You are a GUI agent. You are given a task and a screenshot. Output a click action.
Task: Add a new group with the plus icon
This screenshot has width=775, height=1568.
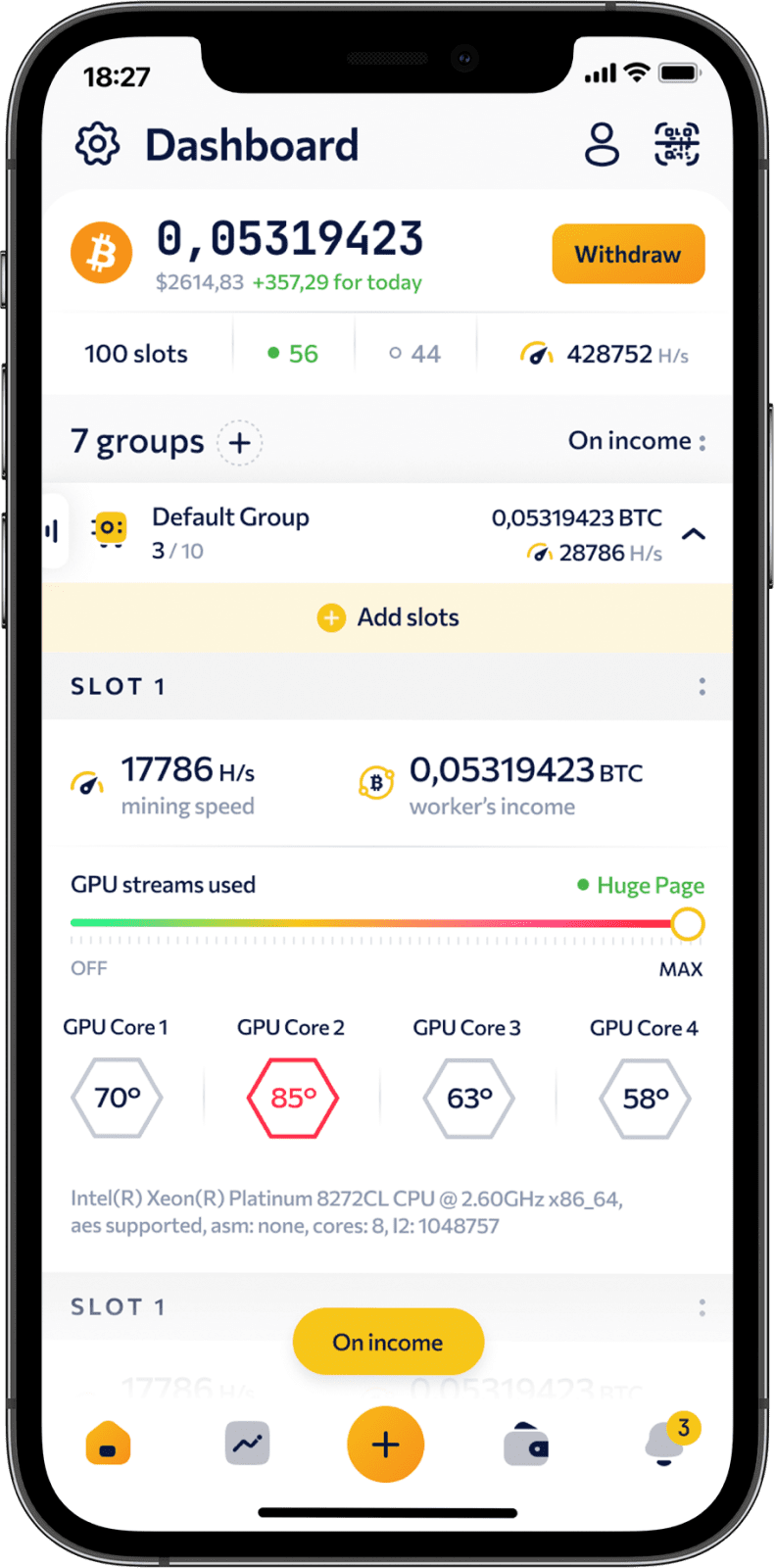coord(240,443)
